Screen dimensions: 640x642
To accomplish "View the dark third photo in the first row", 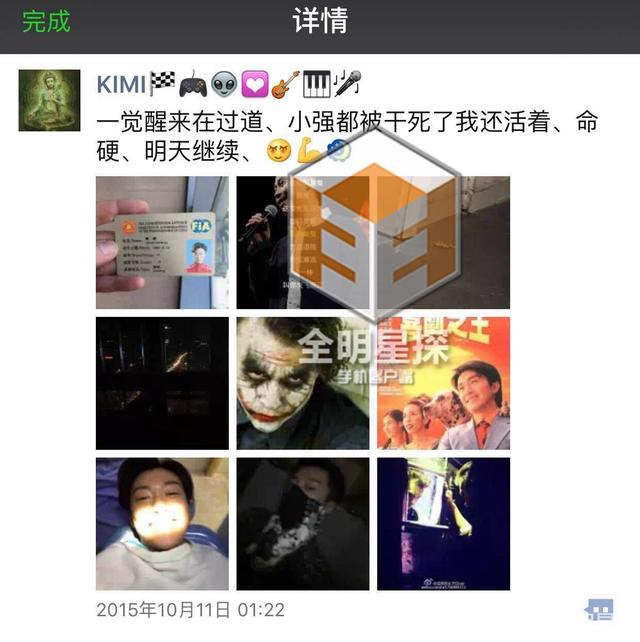I will [443, 242].
